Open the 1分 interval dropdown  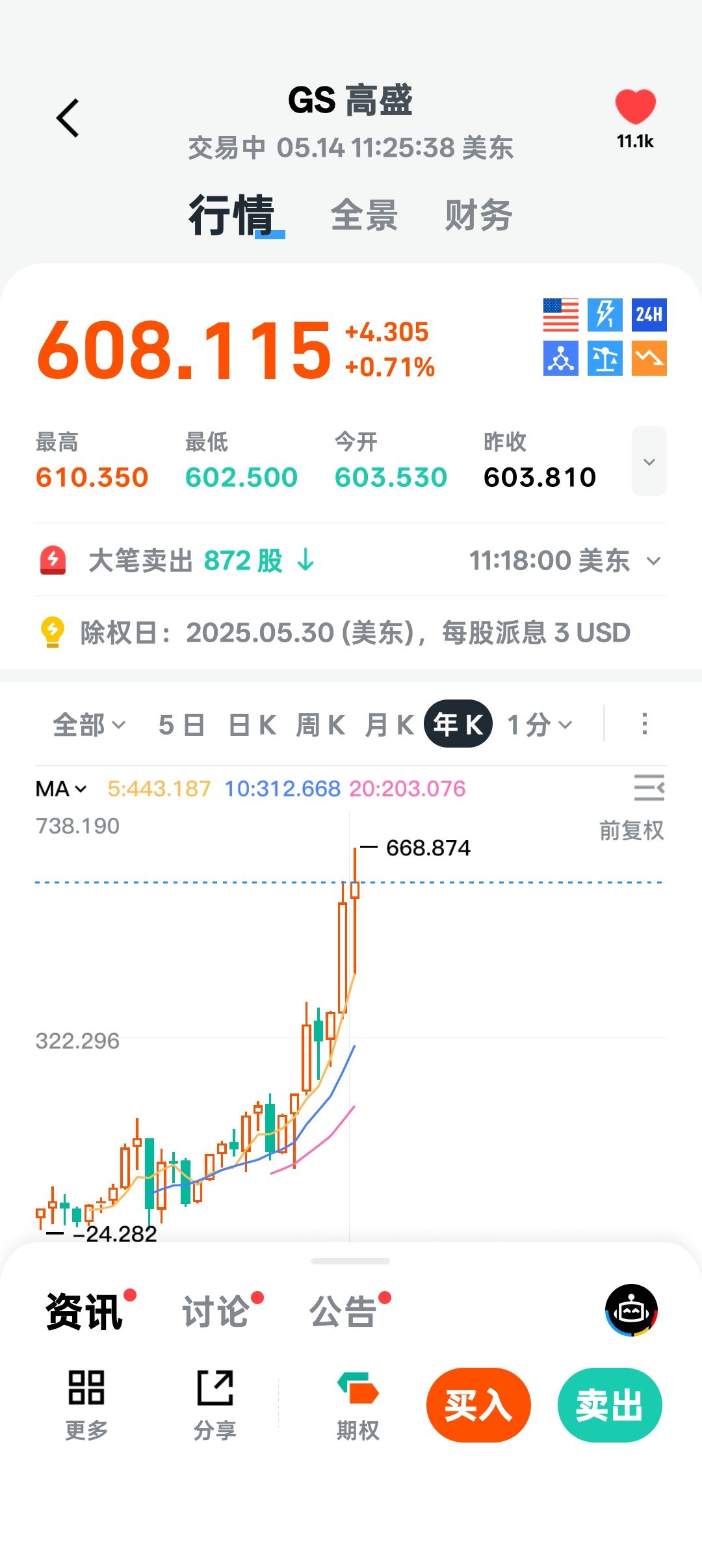point(539,724)
